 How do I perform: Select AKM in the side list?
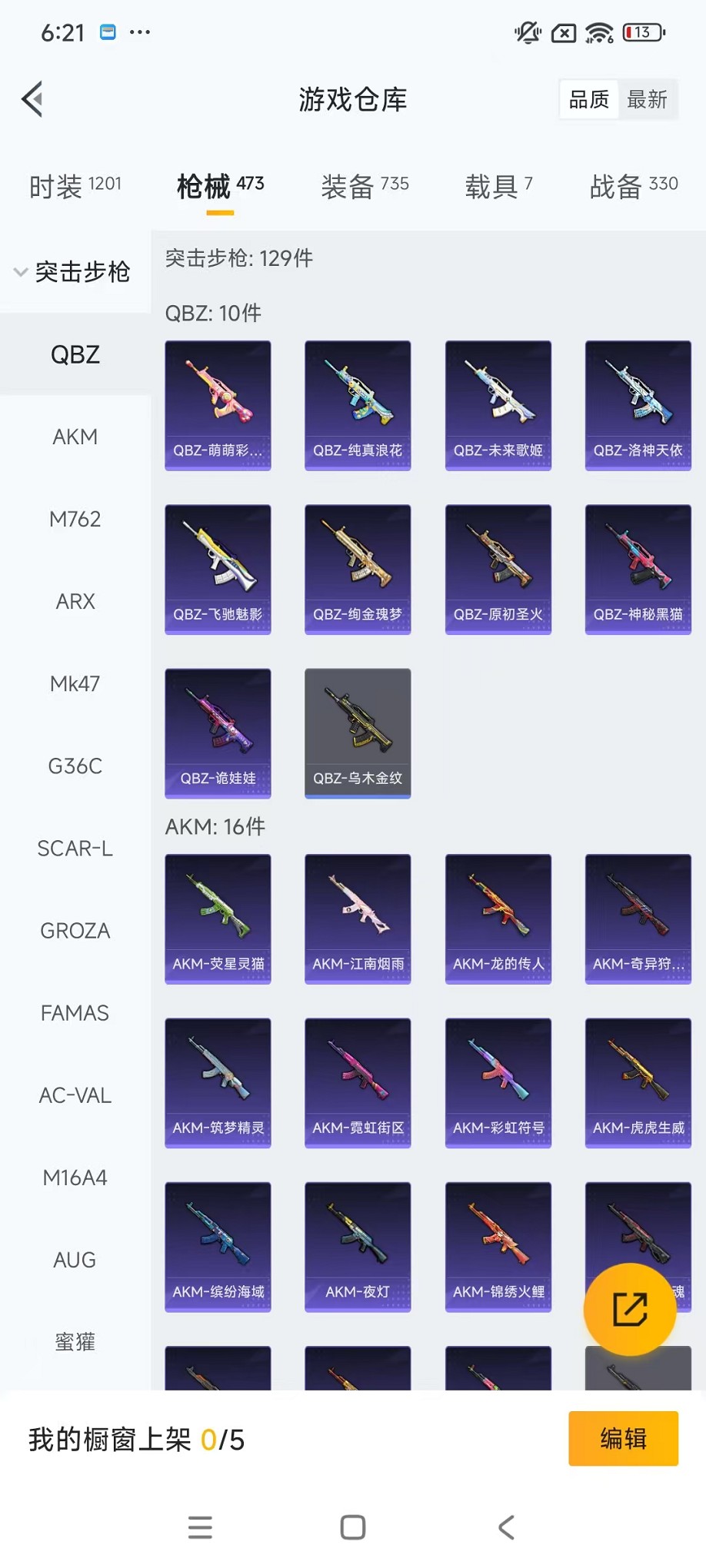[75, 437]
